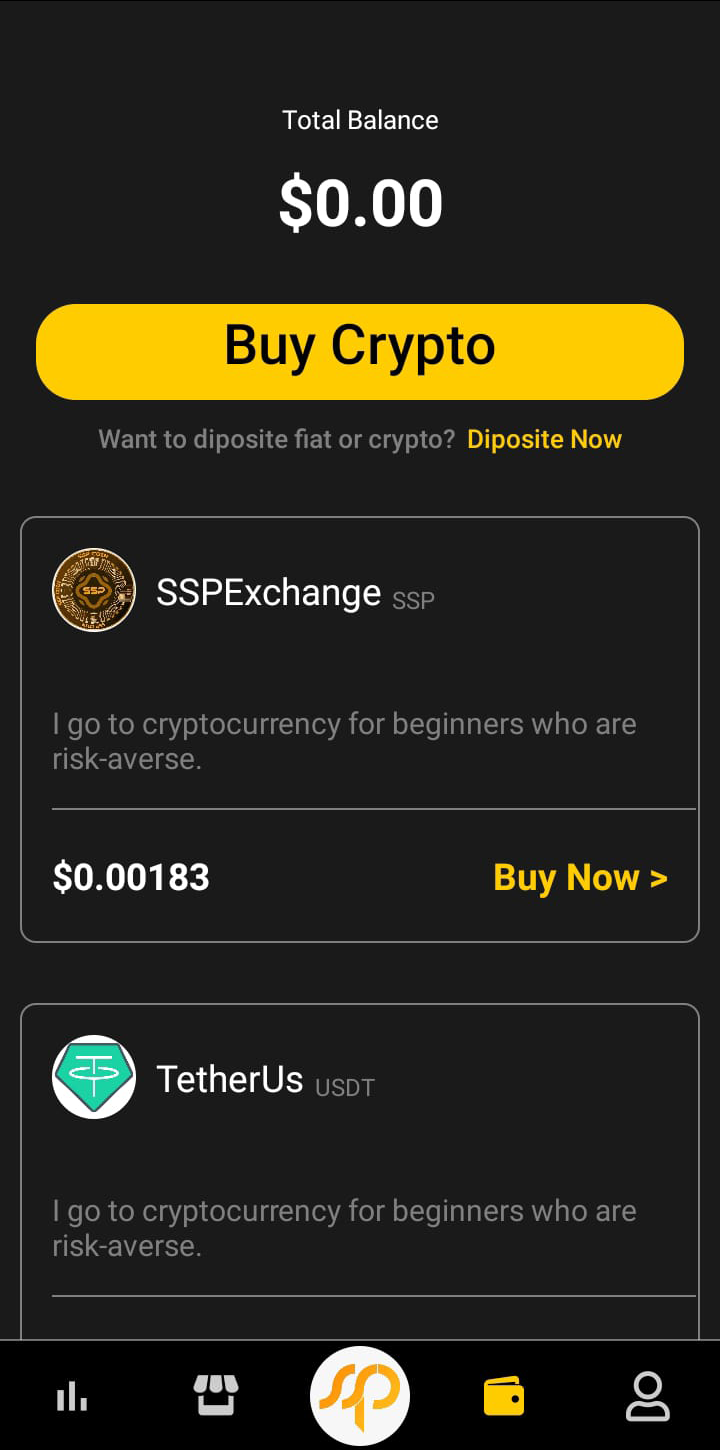
Task: Switch to the chart stats tab
Action: point(72,1396)
